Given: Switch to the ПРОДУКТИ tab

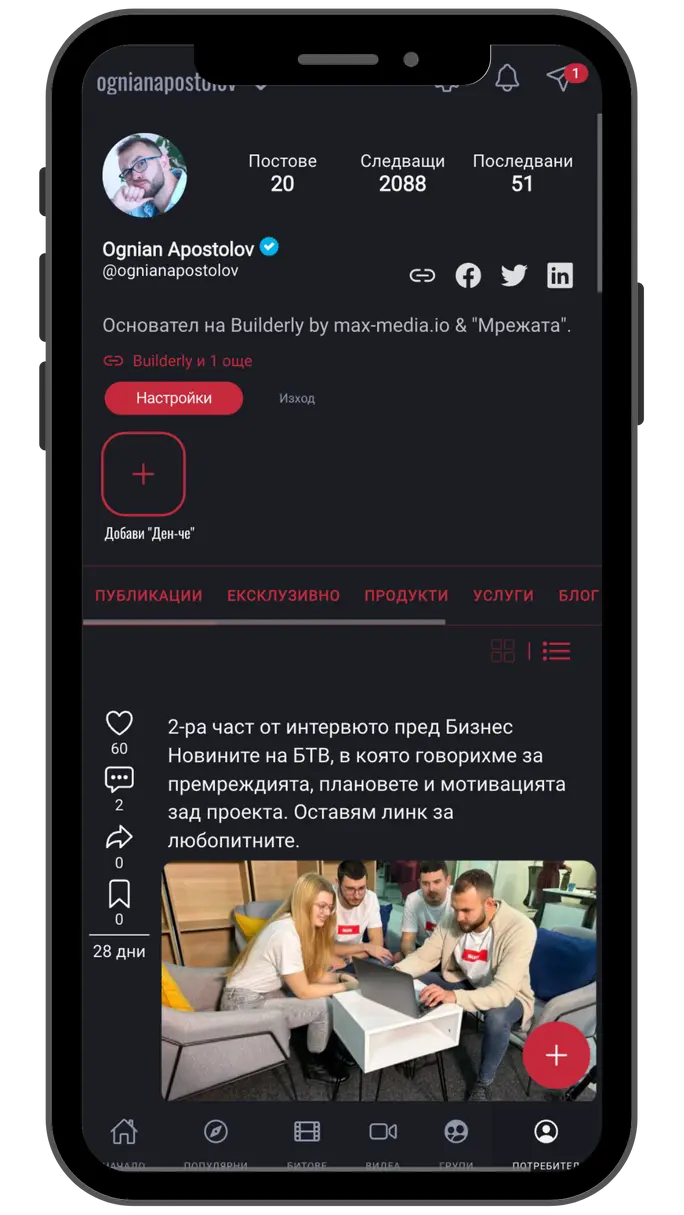Looking at the screenshot, I should tap(406, 595).
